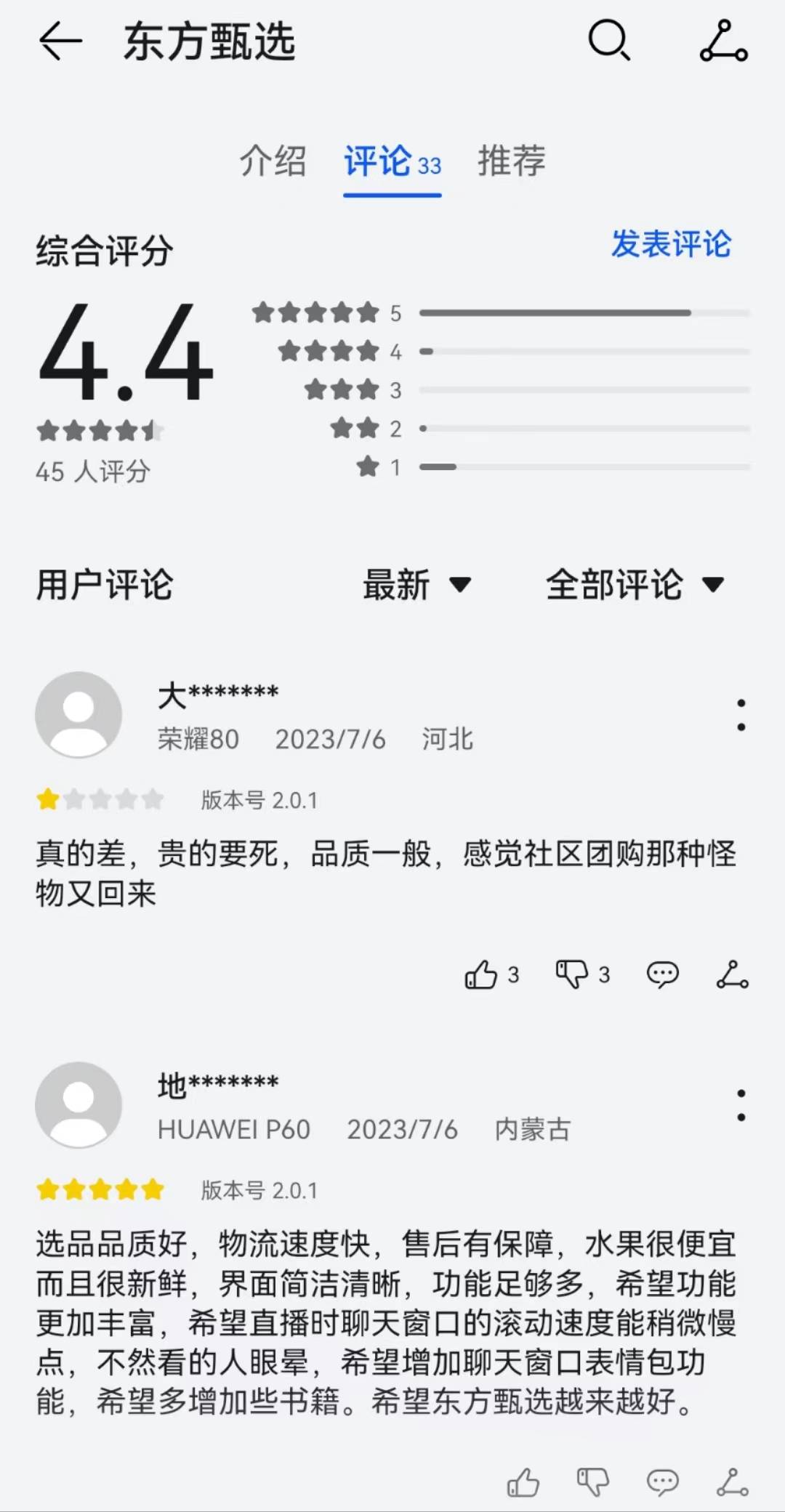Switch to the 推荐 tab

point(512,161)
